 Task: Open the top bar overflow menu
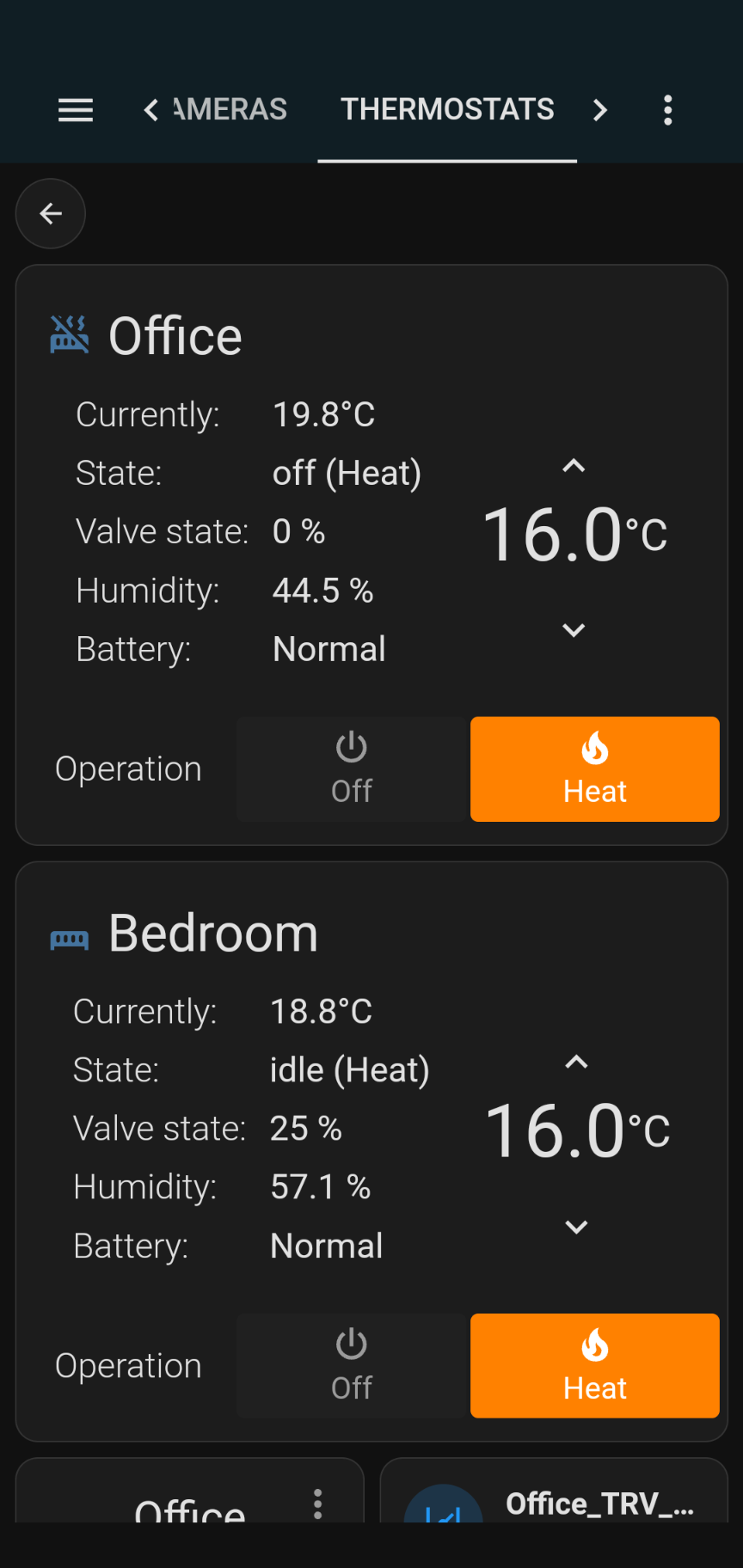pyautogui.click(x=668, y=110)
